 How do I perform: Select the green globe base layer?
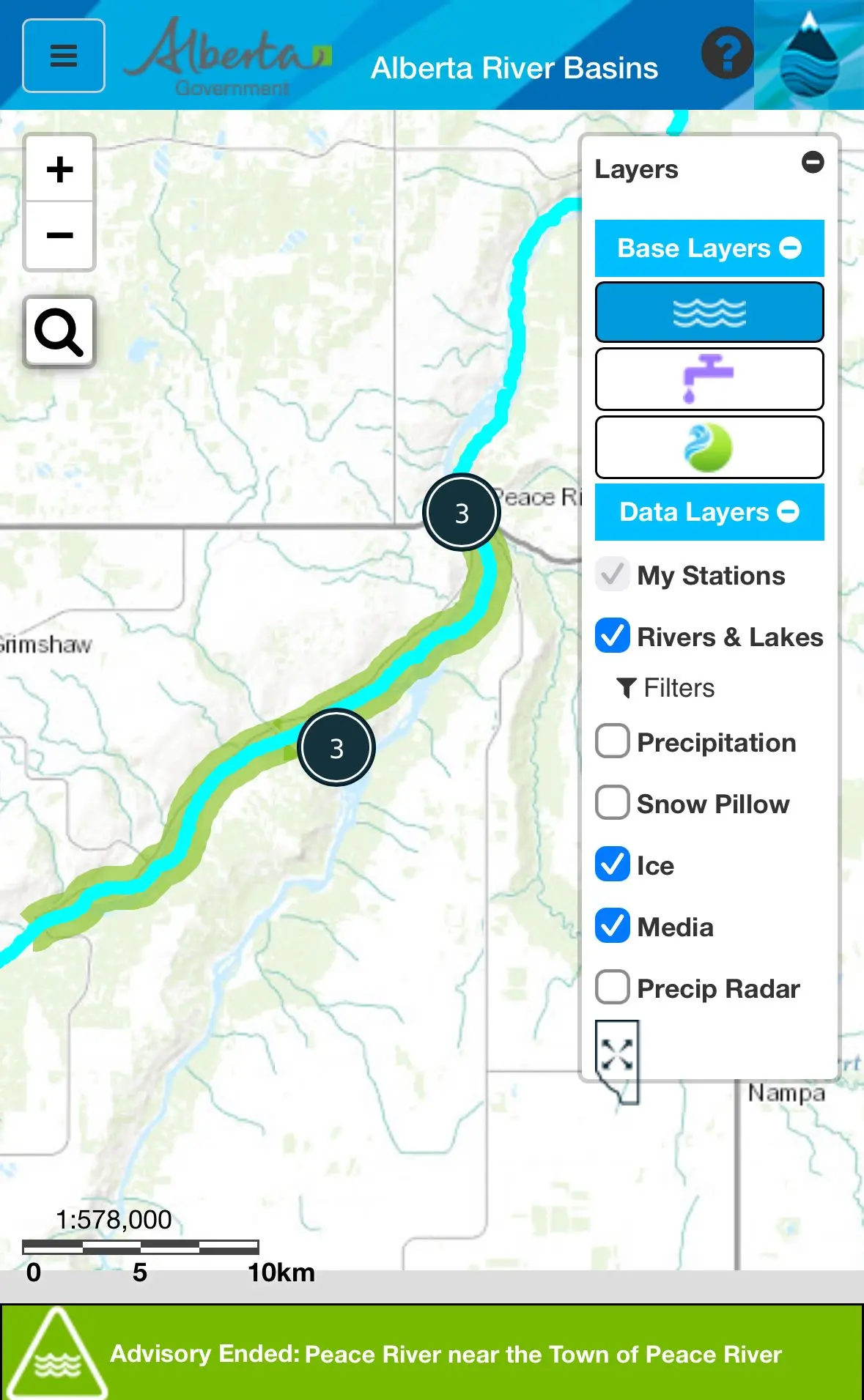point(709,448)
